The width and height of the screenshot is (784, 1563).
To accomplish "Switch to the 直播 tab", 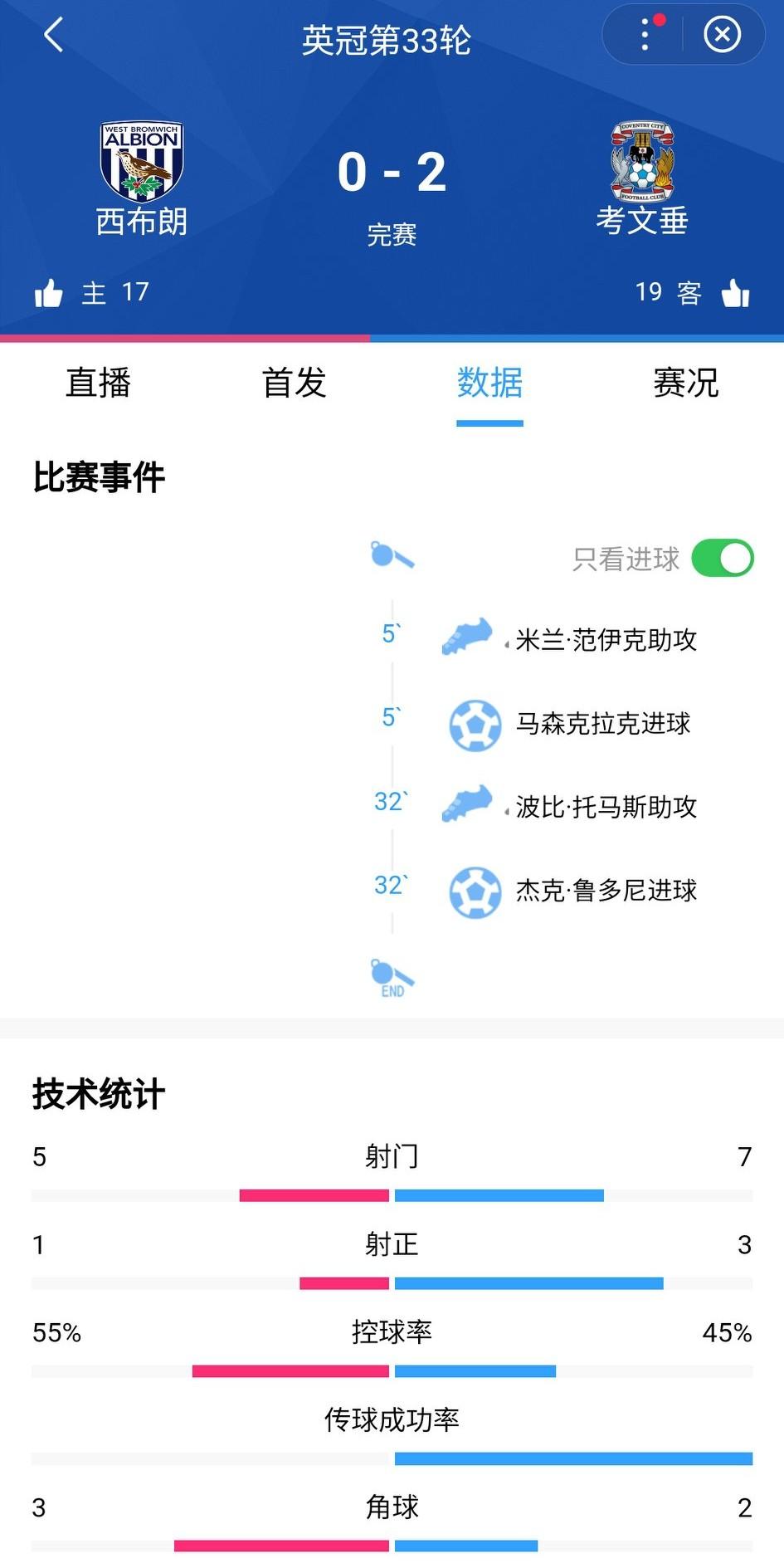I will [97, 383].
